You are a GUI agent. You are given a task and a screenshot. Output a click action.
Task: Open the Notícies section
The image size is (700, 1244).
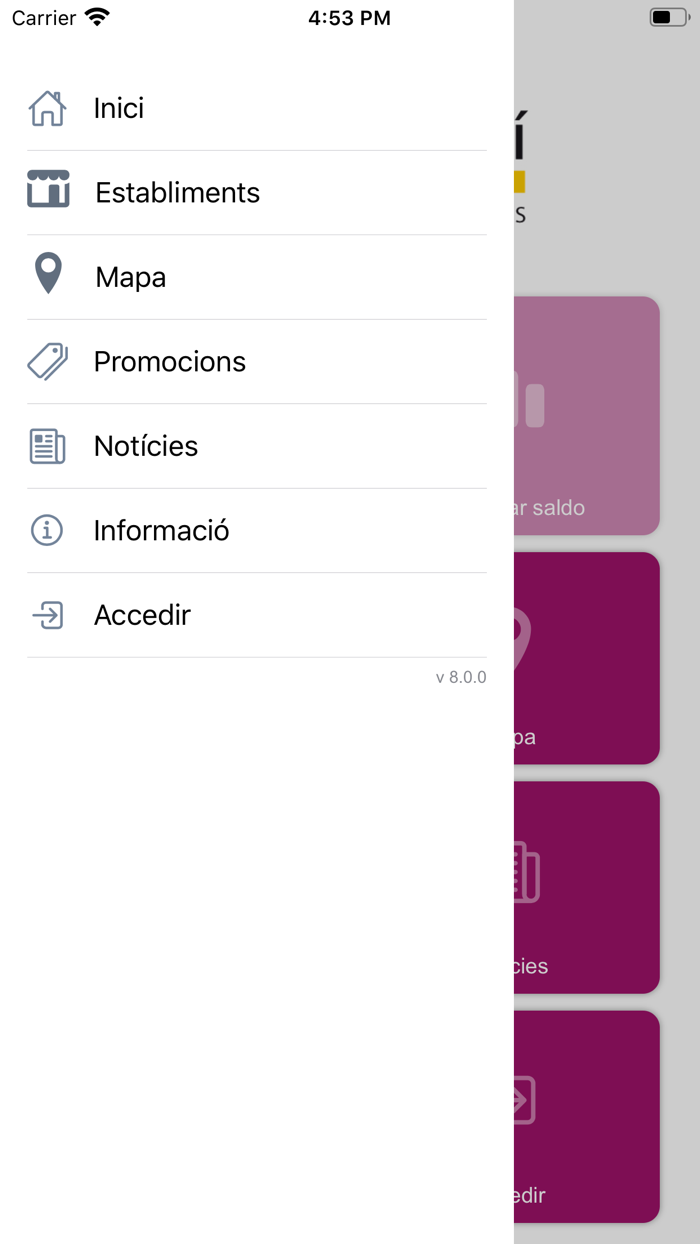(257, 446)
